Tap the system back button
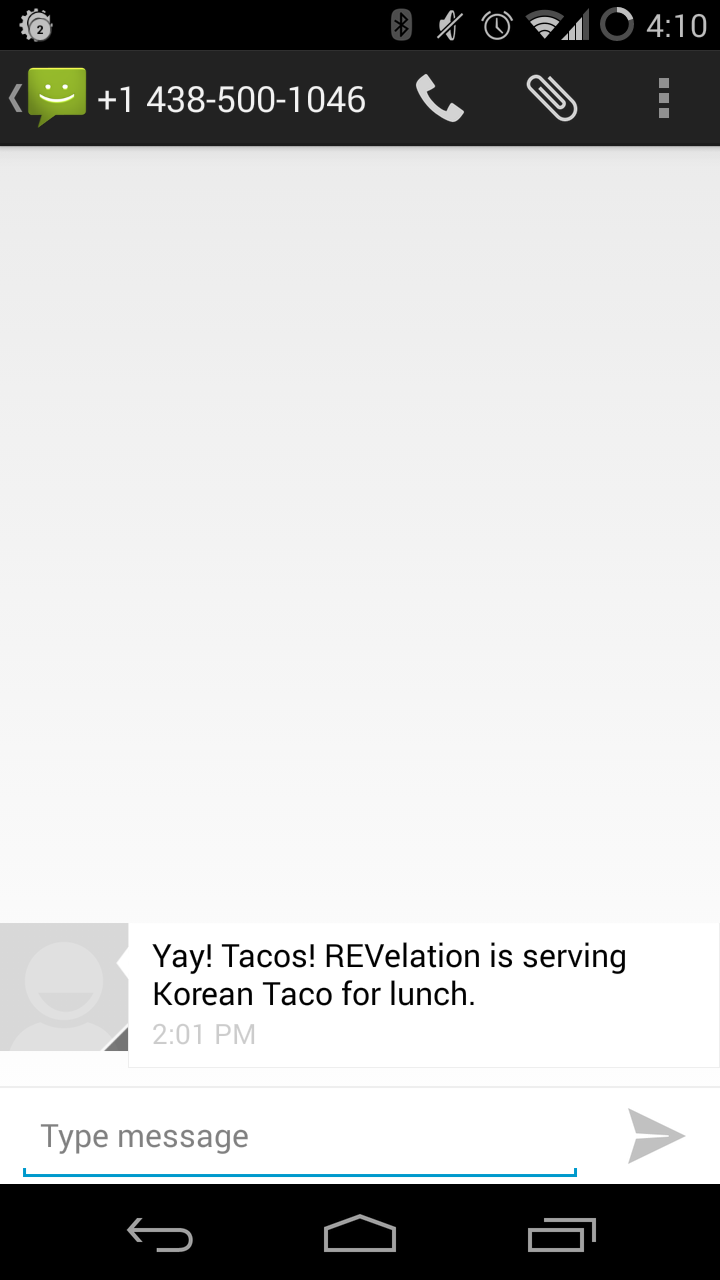 (x=160, y=1235)
